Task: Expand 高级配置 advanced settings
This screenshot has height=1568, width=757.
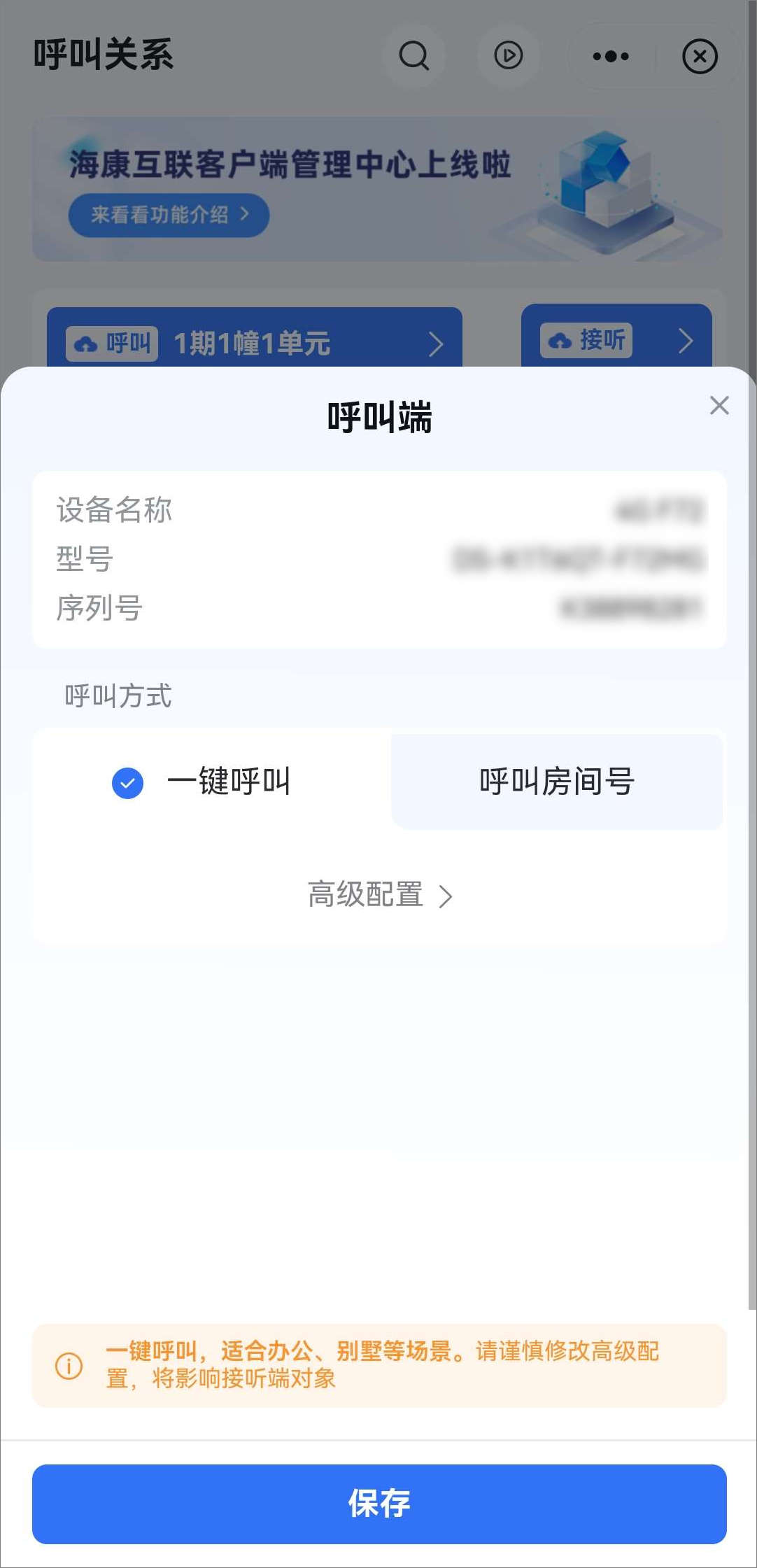Action: tap(379, 895)
